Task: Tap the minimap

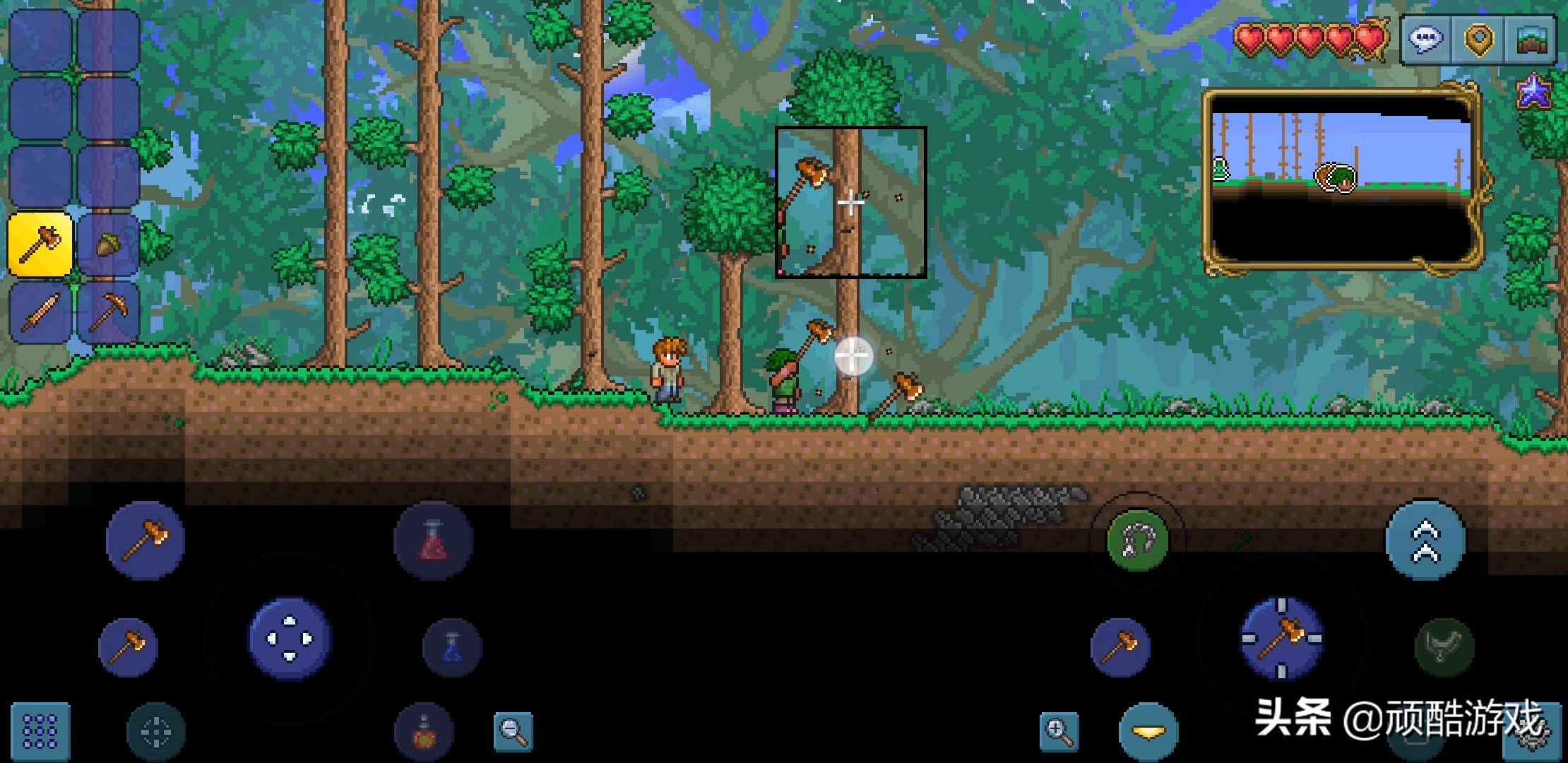Action: pyautogui.click(x=1342, y=180)
